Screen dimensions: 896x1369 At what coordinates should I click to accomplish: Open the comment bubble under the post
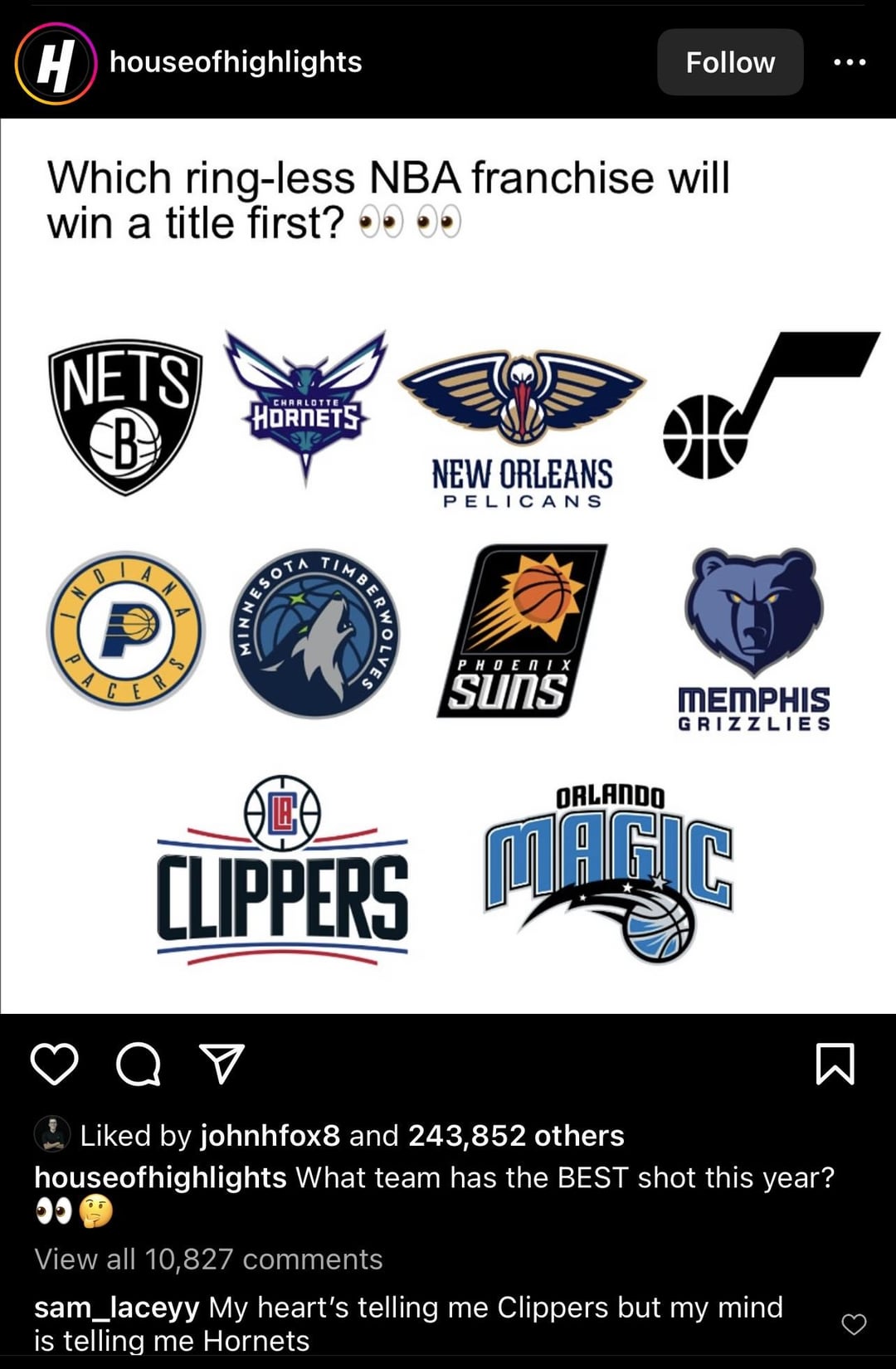(x=138, y=1064)
